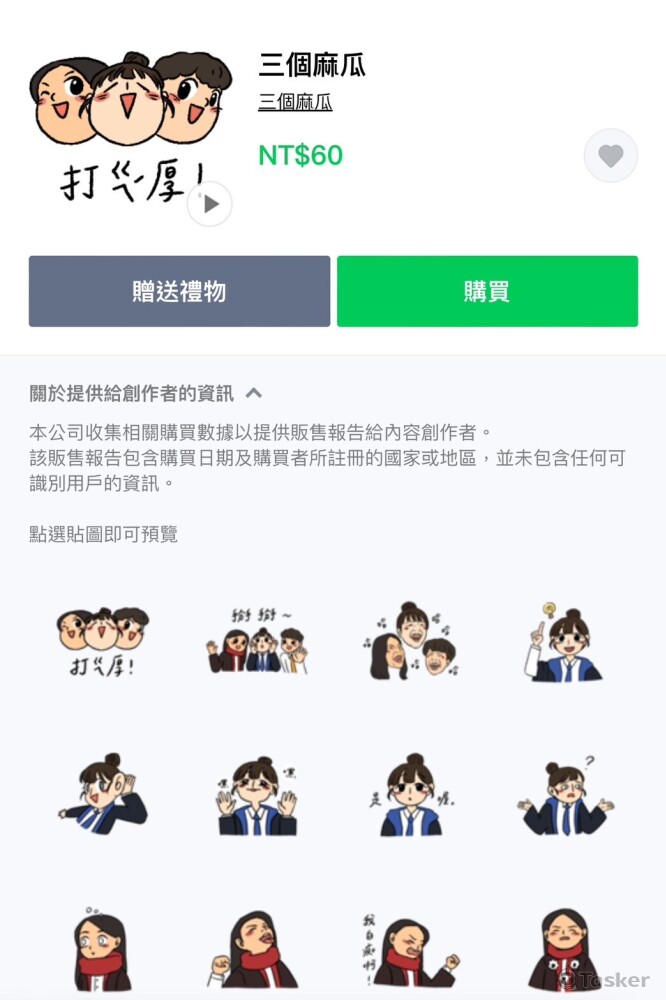Image resolution: width=666 pixels, height=1000 pixels.
Task: Preview the shrugging question mark sticker
Action: (x=565, y=795)
